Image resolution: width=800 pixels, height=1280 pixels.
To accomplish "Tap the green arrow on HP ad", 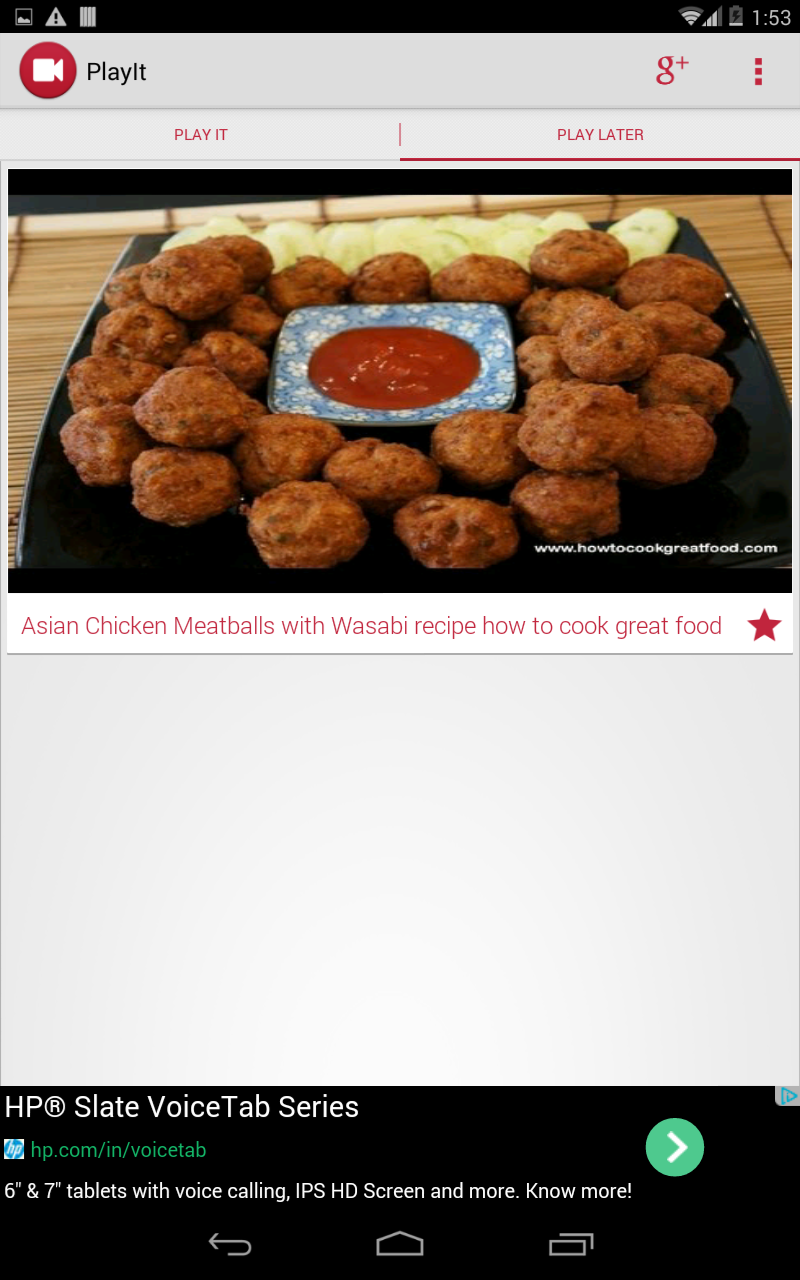I will [675, 1147].
